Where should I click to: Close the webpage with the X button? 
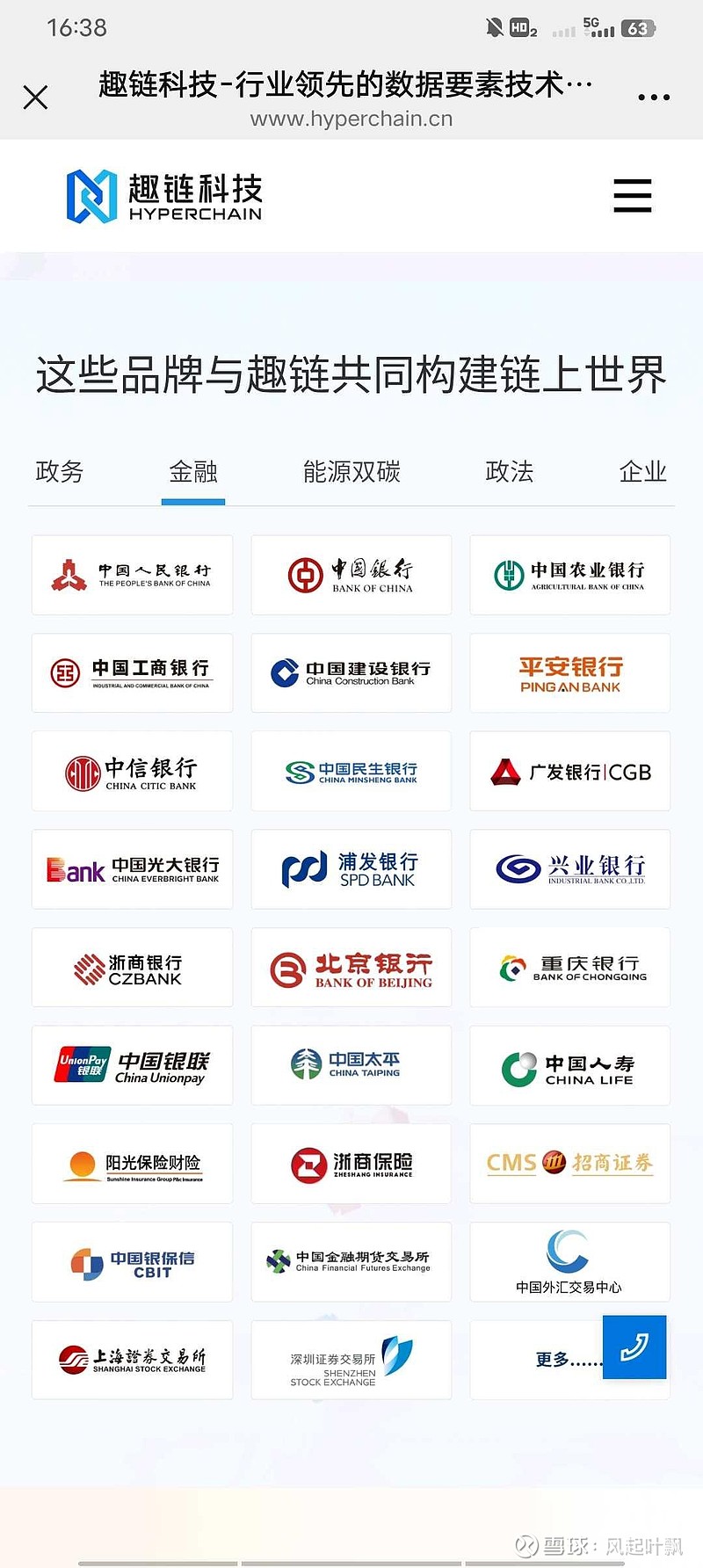point(36,97)
